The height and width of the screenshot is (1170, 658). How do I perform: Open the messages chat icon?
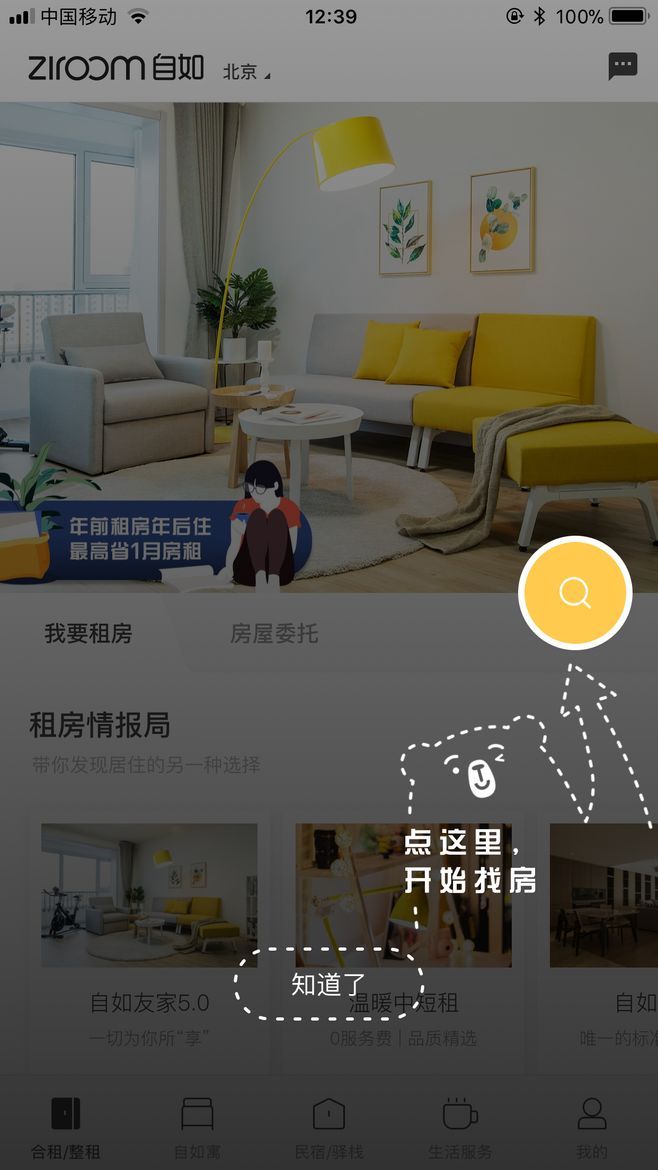[622, 68]
